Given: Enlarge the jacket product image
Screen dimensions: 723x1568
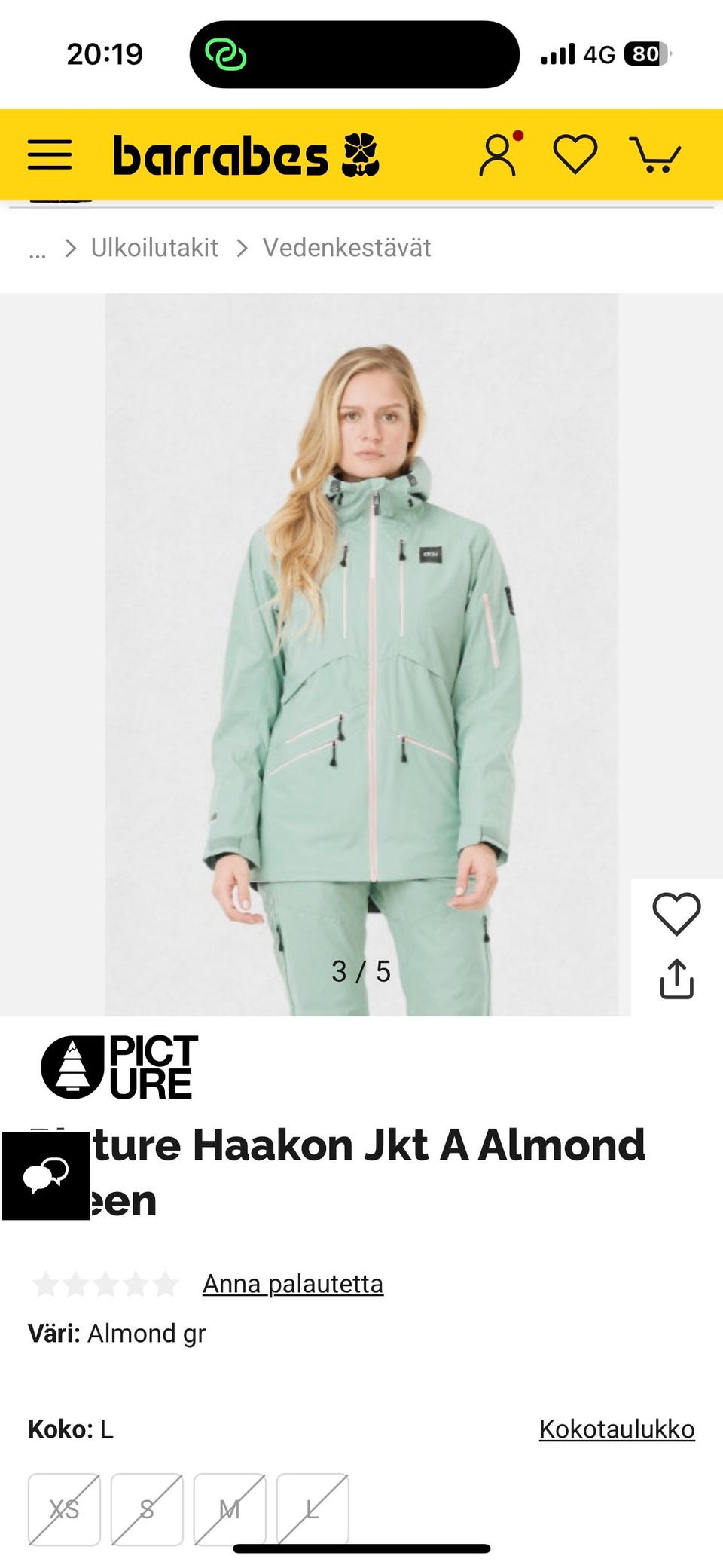Looking at the screenshot, I should 361,654.
